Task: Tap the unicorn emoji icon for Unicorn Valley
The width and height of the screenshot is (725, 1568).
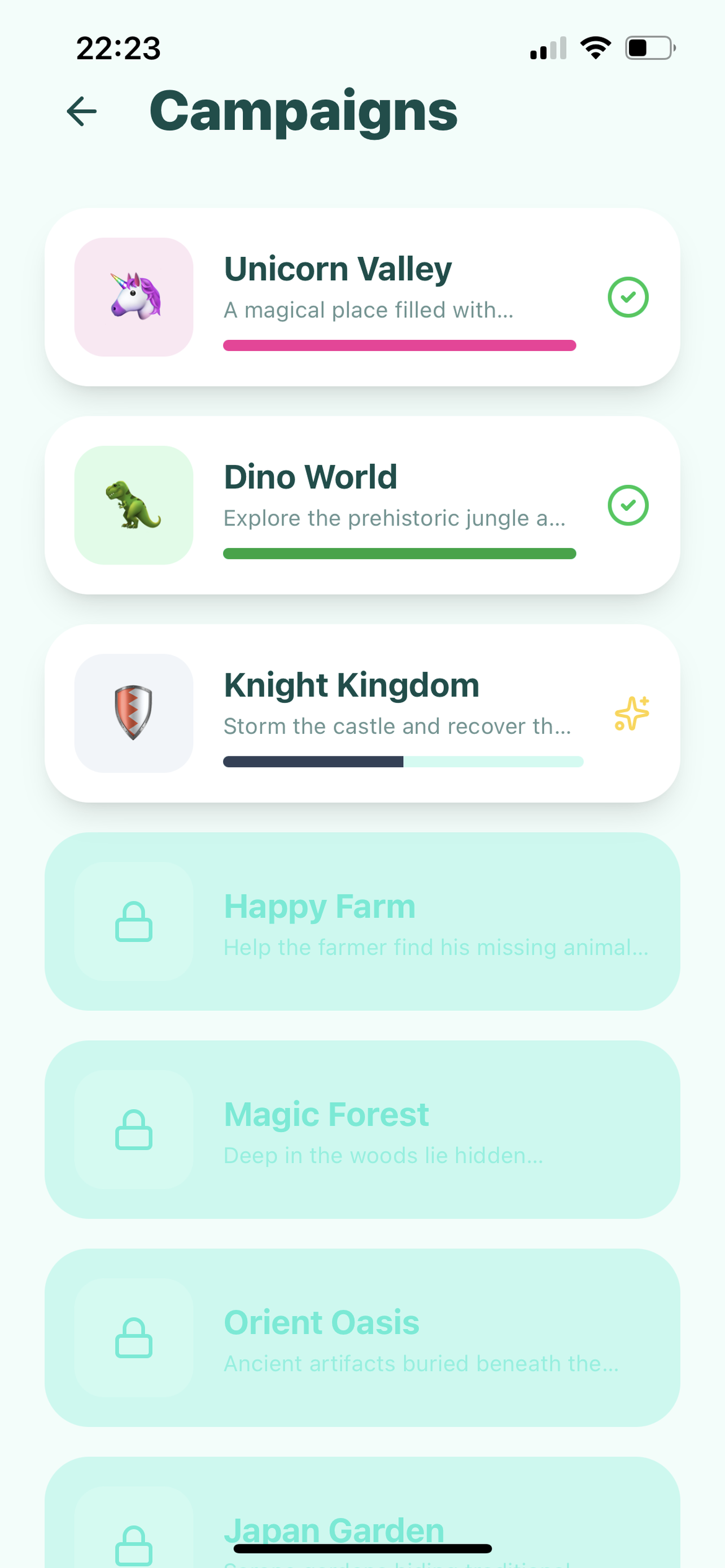Action: click(134, 296)
